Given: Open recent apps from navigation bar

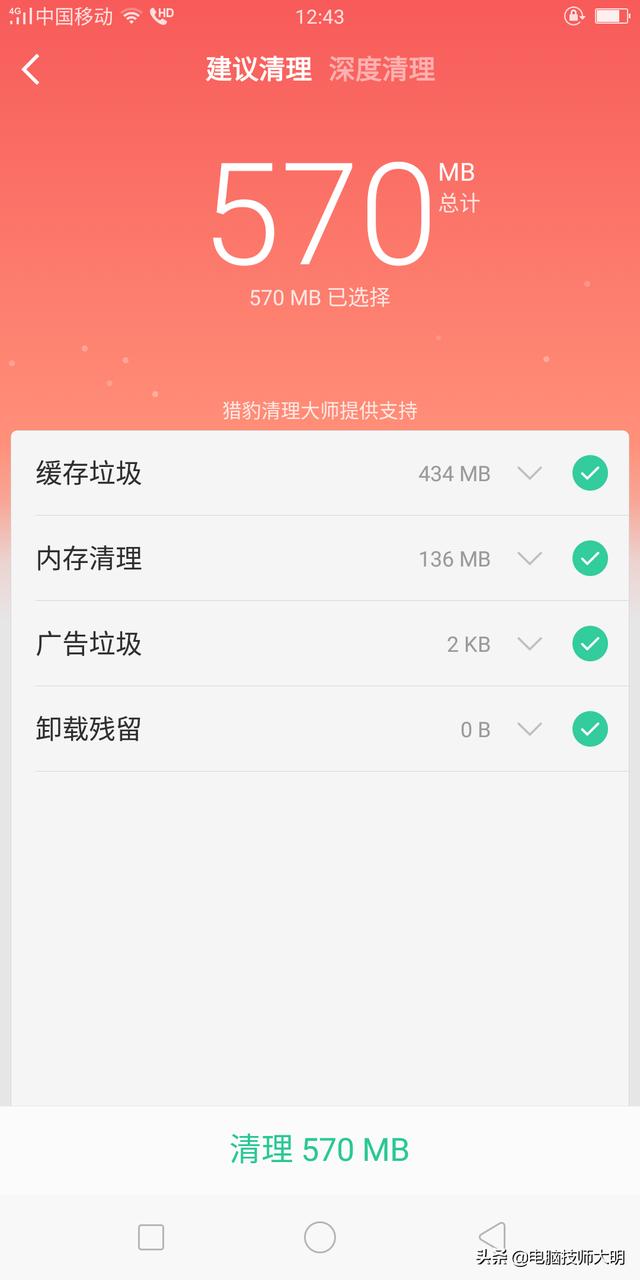Looking at the screenshot, I should click(x=151, y=1237).
